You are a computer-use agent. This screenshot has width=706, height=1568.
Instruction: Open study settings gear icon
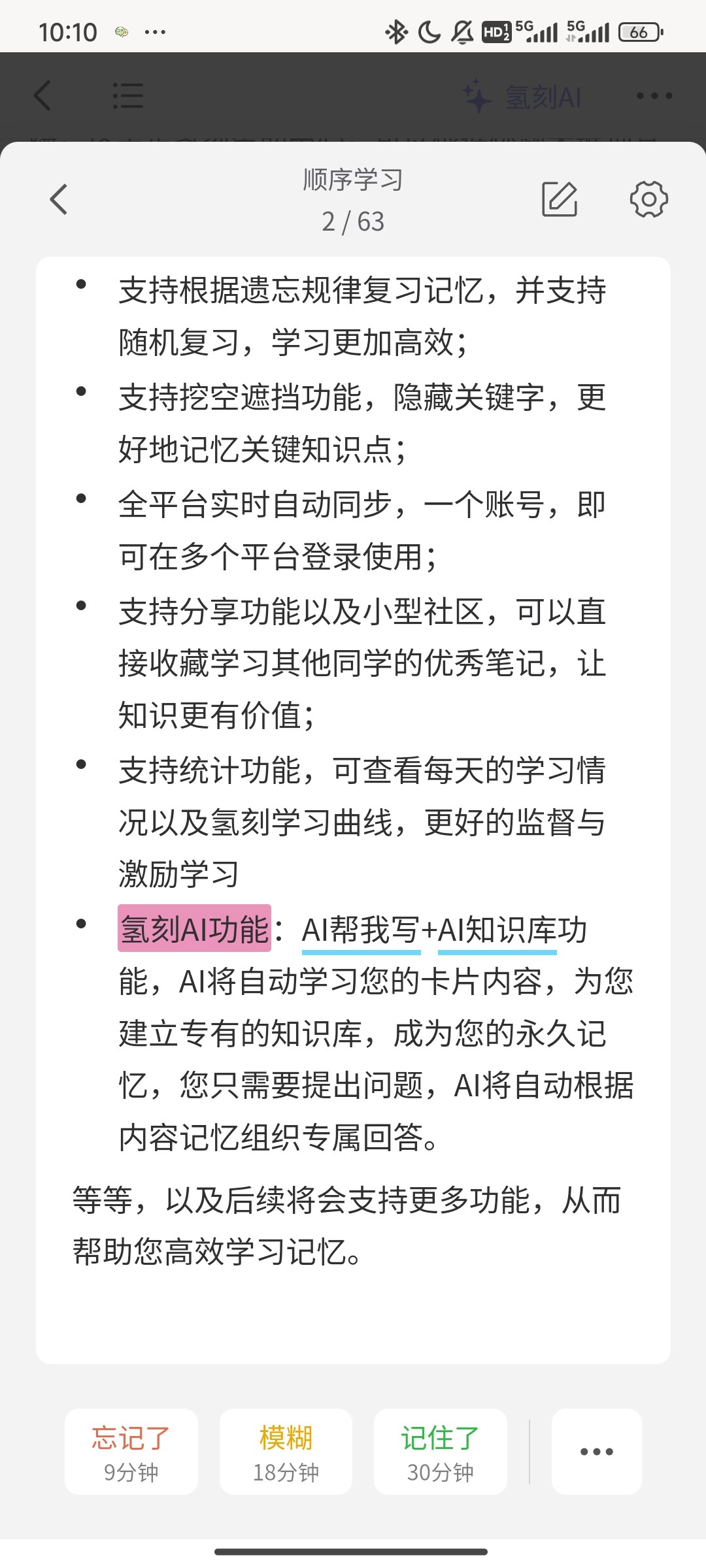click(648, 199)
